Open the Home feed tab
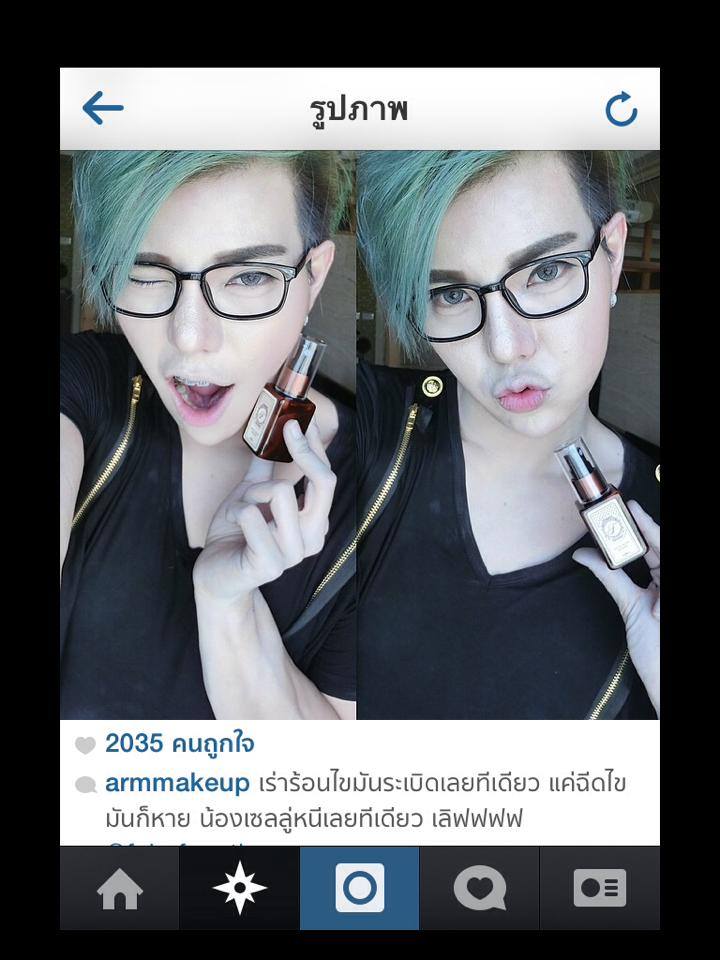 (x=119, y=889)
